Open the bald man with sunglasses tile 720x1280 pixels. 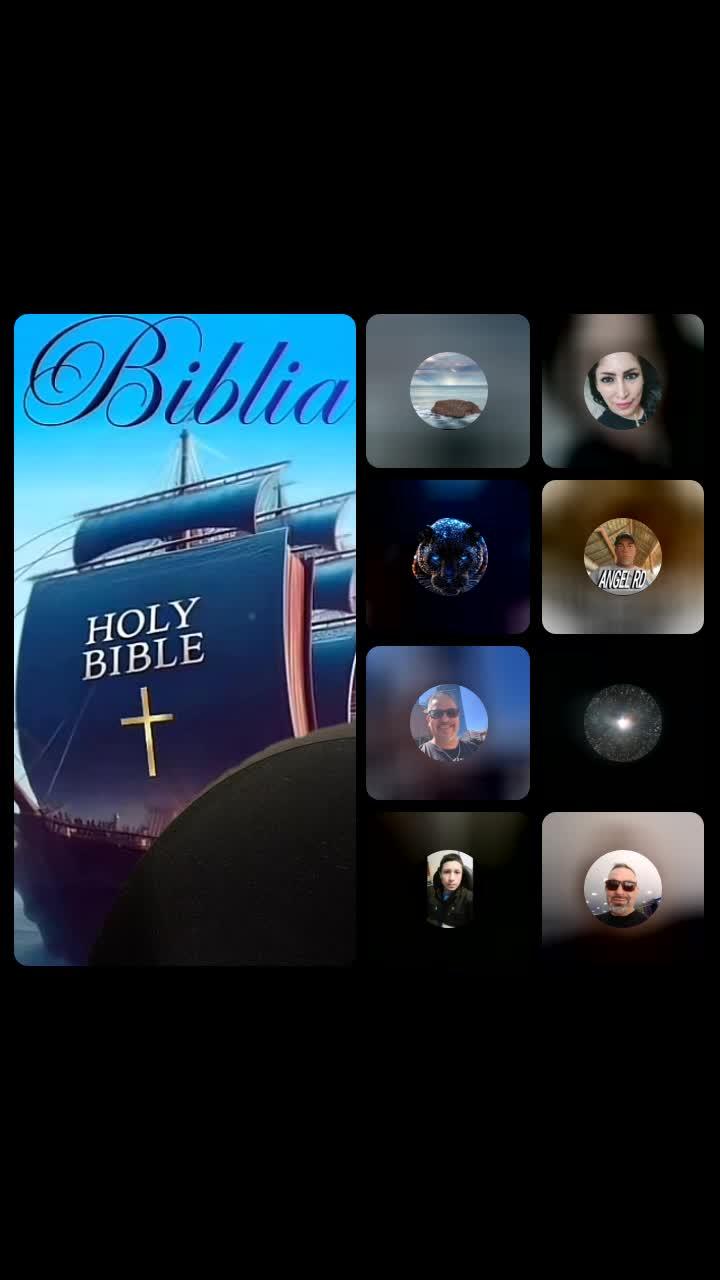(x=623, y=889)
